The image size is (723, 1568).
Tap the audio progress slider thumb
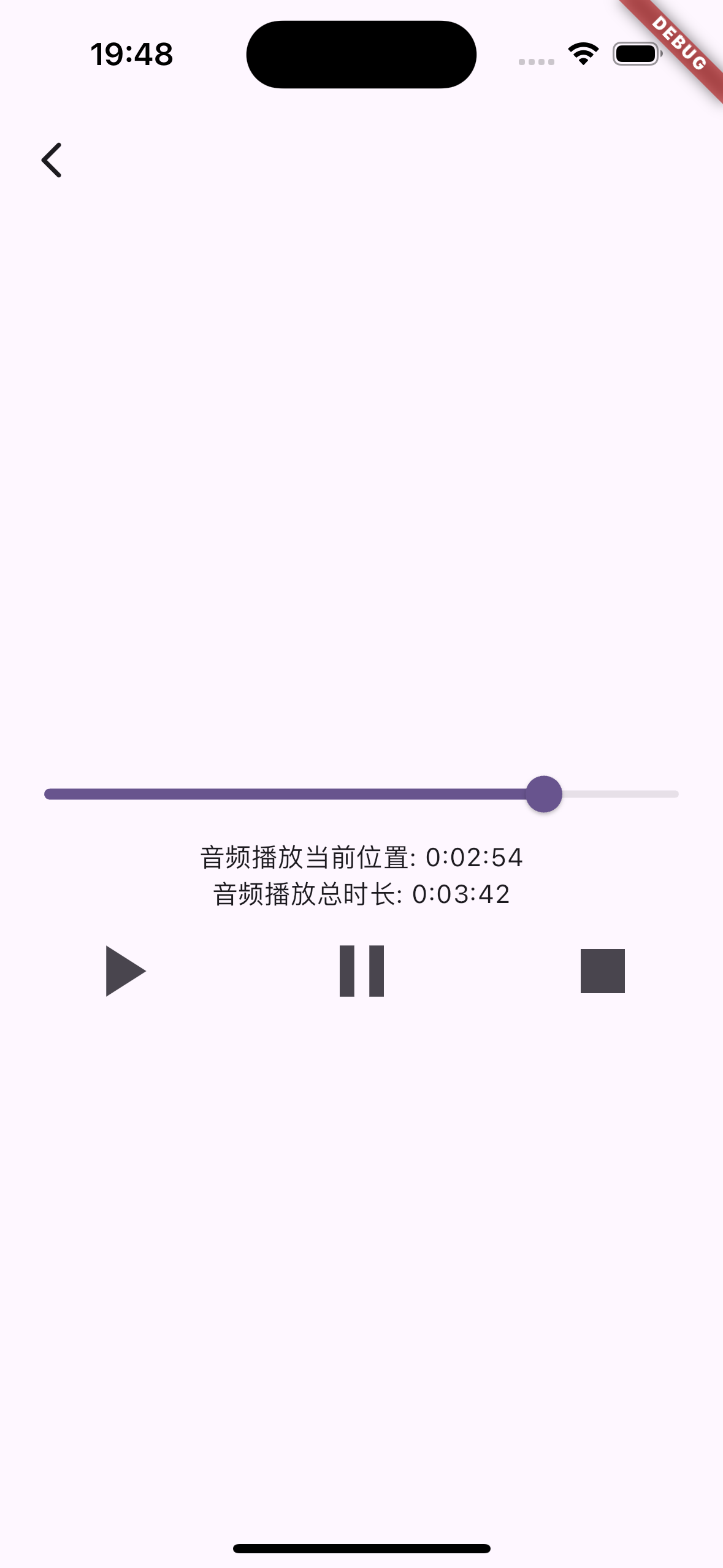point(544,794)
